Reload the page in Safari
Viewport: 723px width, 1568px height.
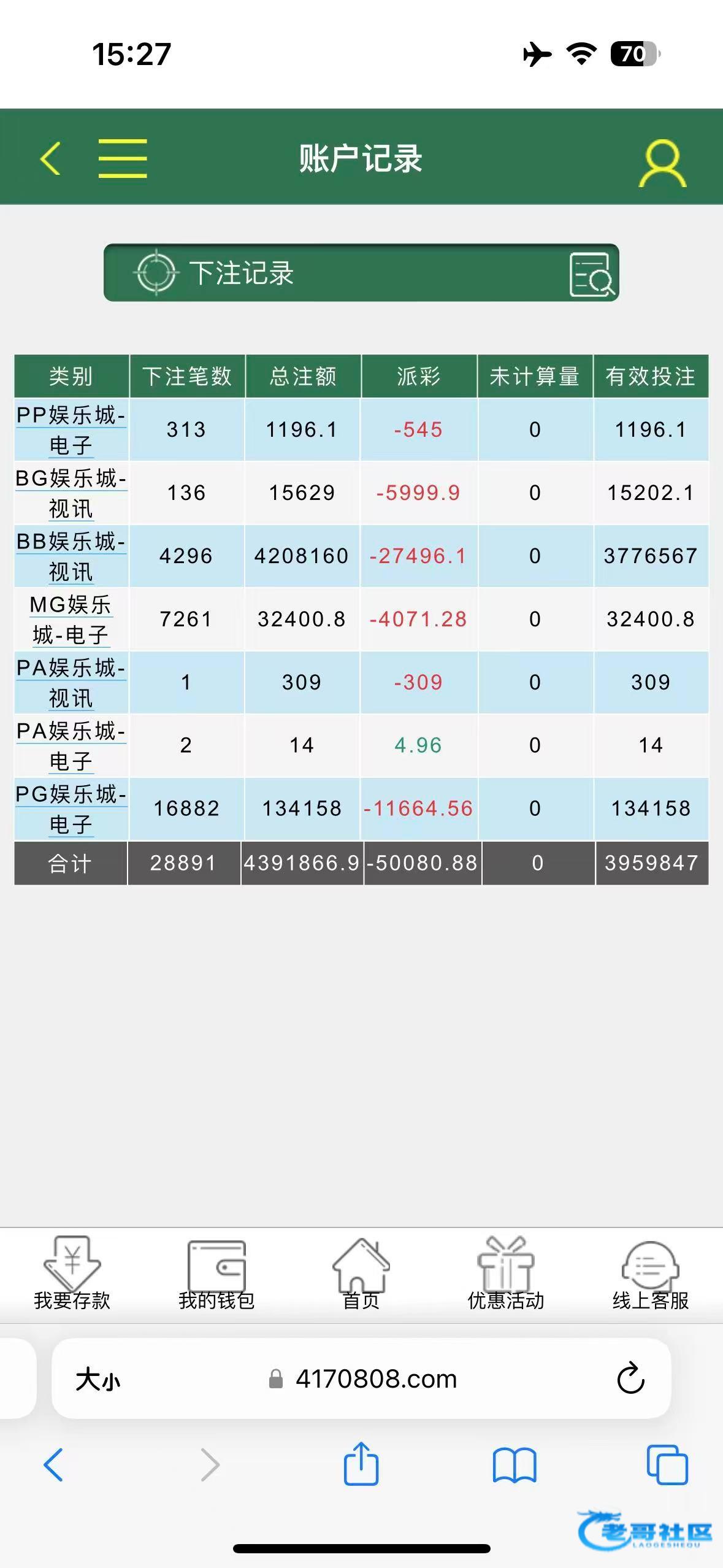630,1380
